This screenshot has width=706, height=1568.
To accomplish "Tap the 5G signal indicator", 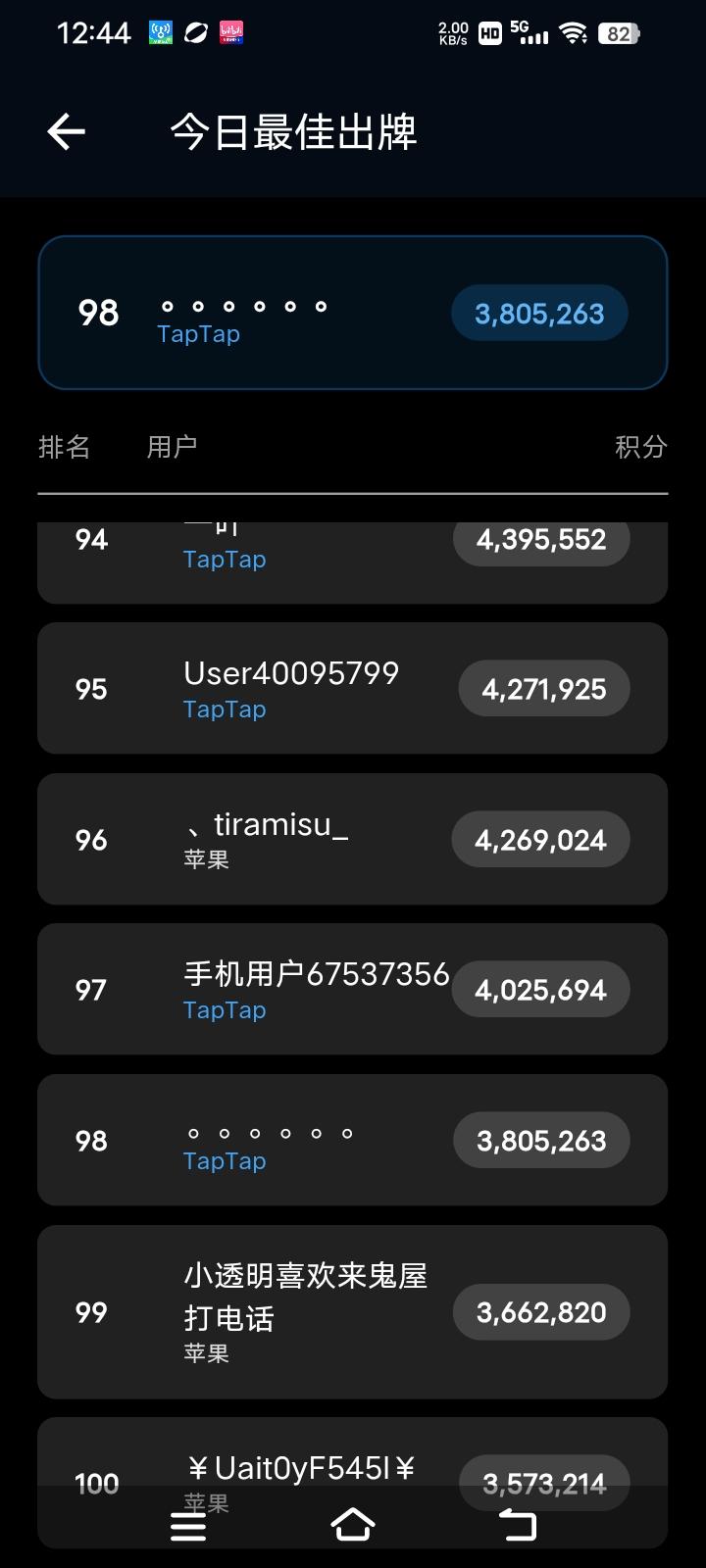I will click(529, 31).
